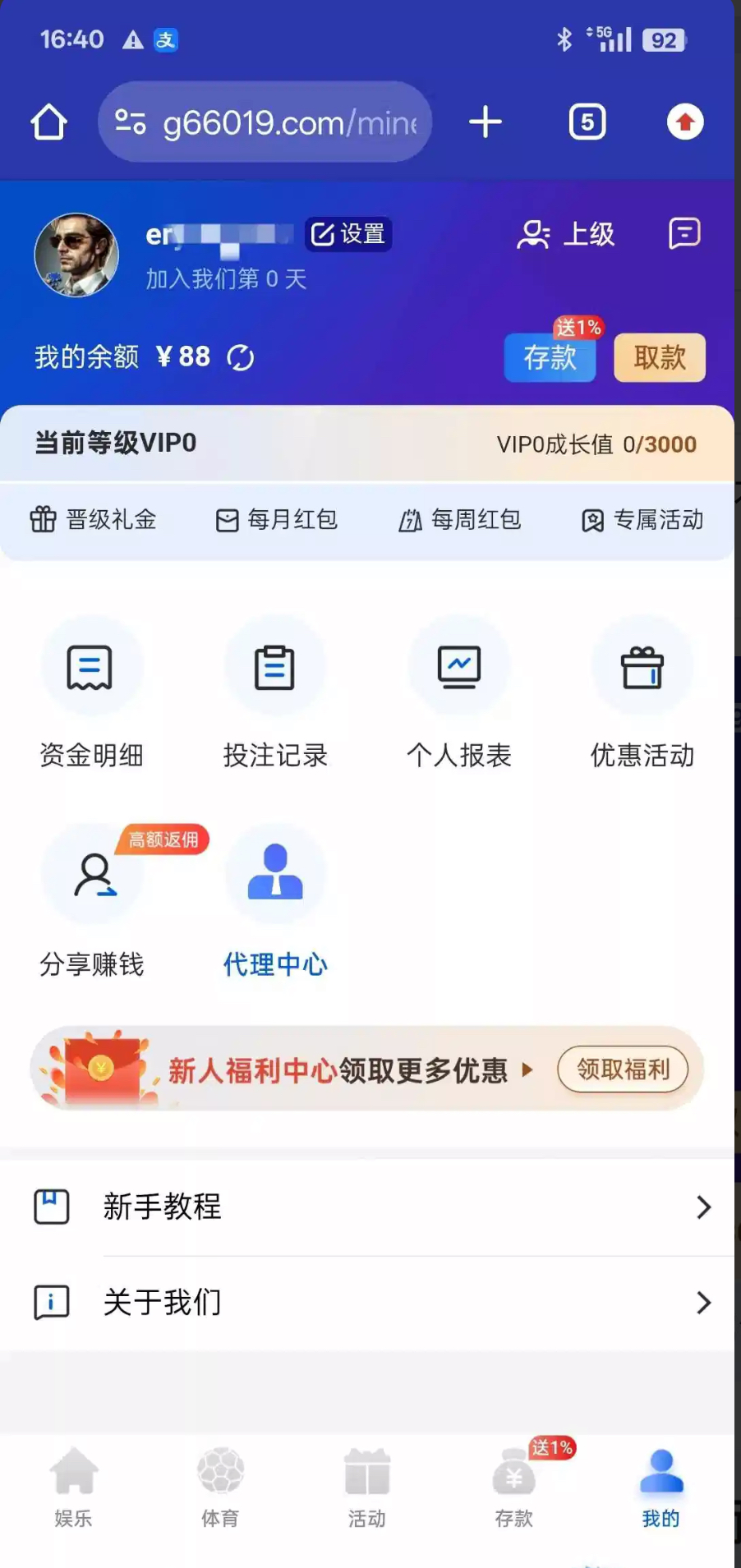Tap the 取款 withdraw button

point(660,357)
